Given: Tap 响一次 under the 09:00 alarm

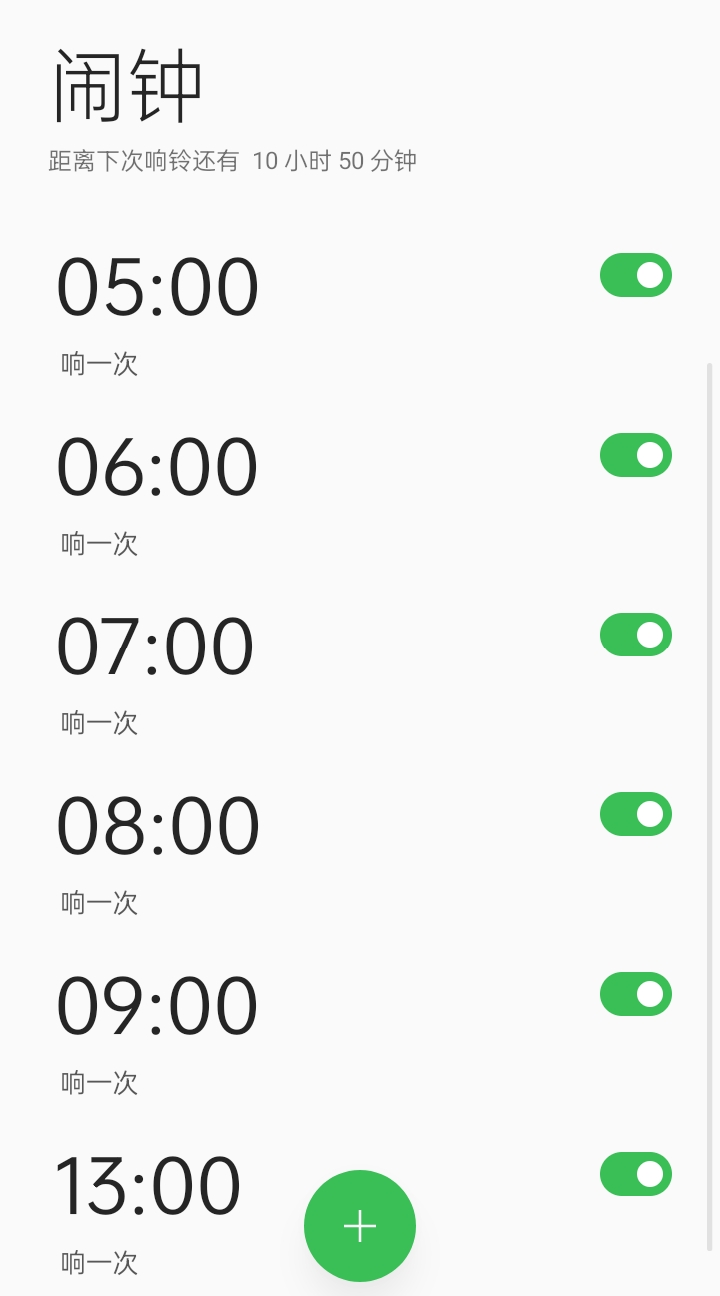Looking at the screenshot, I should (100, 1083).
